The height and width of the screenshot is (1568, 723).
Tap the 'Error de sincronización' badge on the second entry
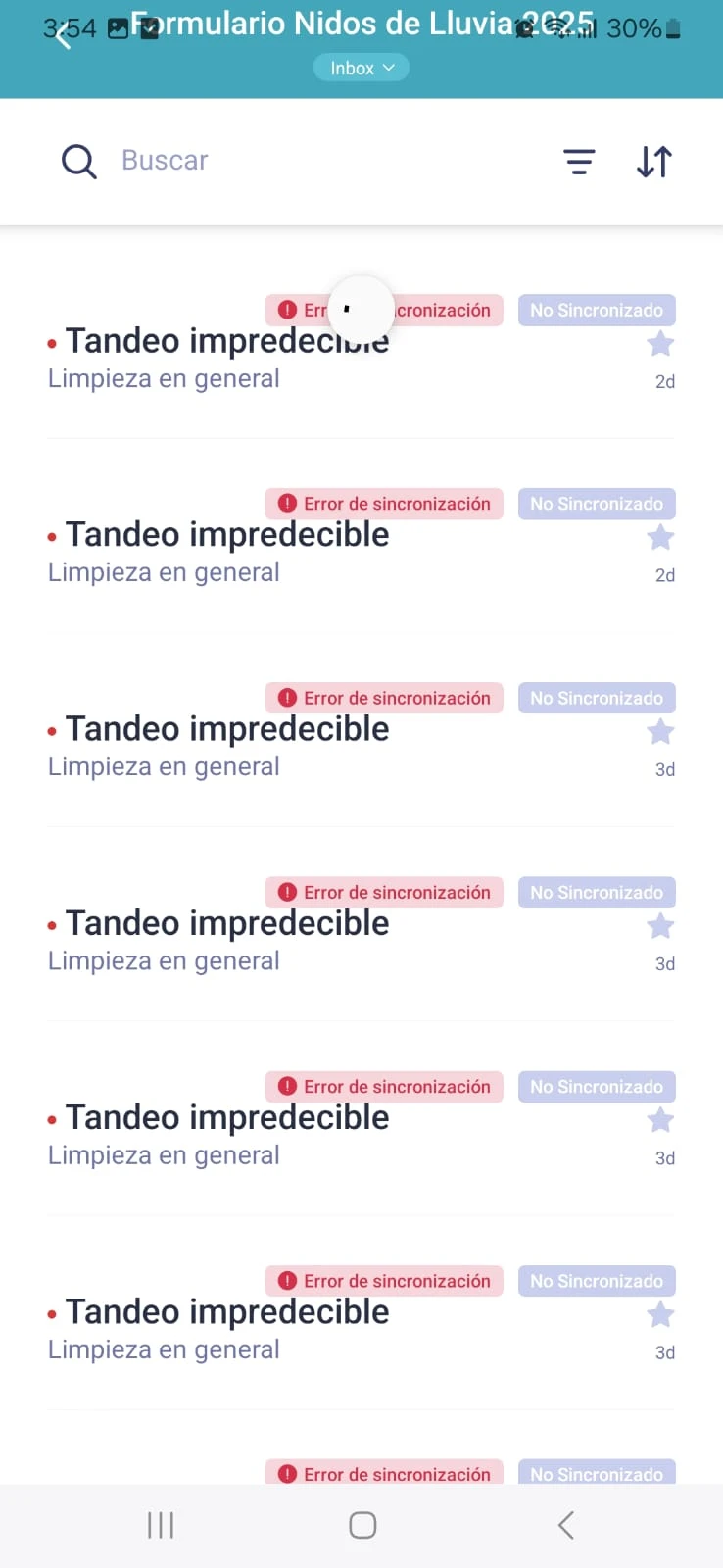pyautogui.click(x=383, y=503)
